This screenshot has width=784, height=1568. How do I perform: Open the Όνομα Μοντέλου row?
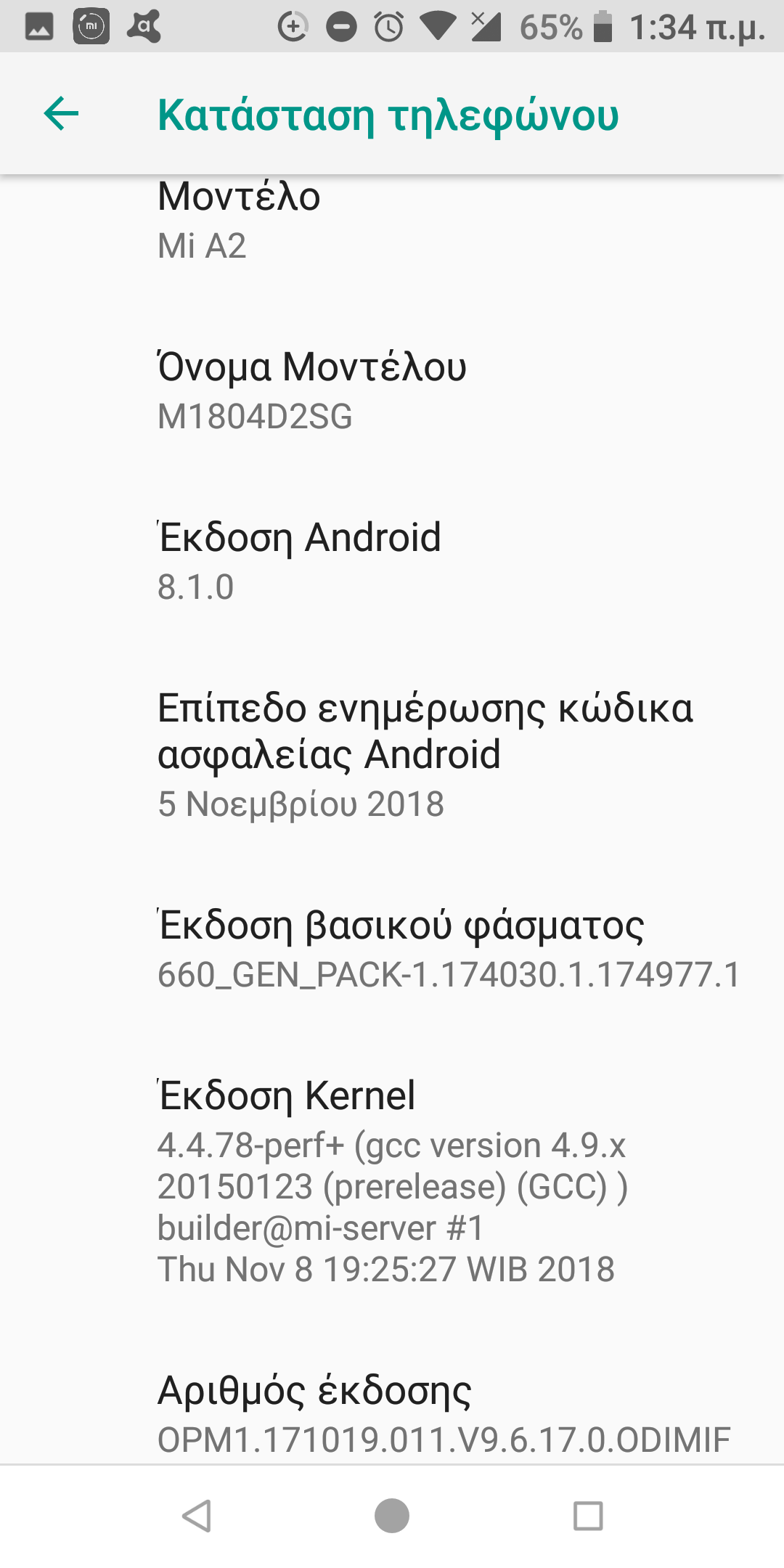tap(392, 391)
